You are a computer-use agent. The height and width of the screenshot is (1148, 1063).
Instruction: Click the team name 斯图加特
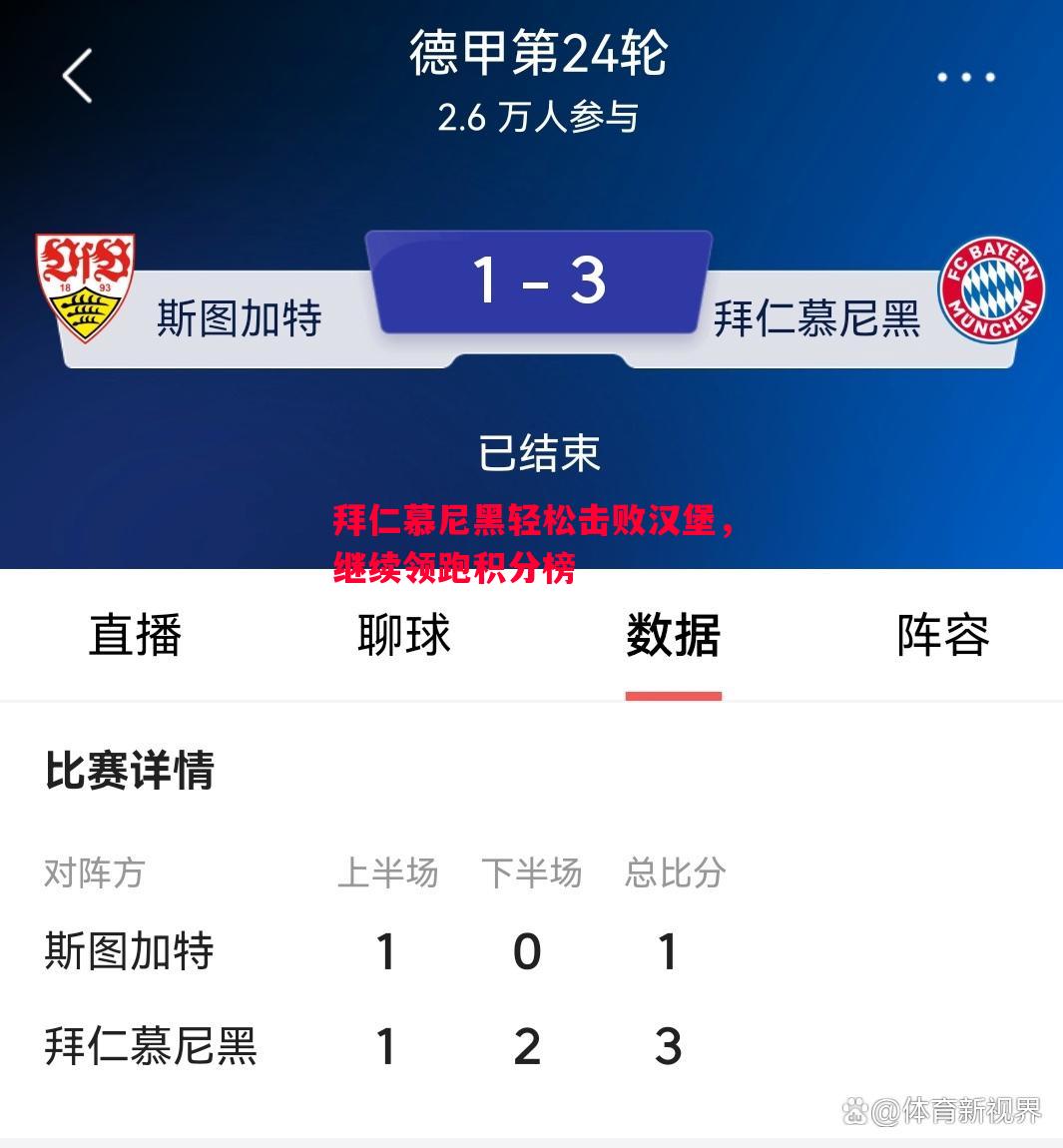(240, 319)
